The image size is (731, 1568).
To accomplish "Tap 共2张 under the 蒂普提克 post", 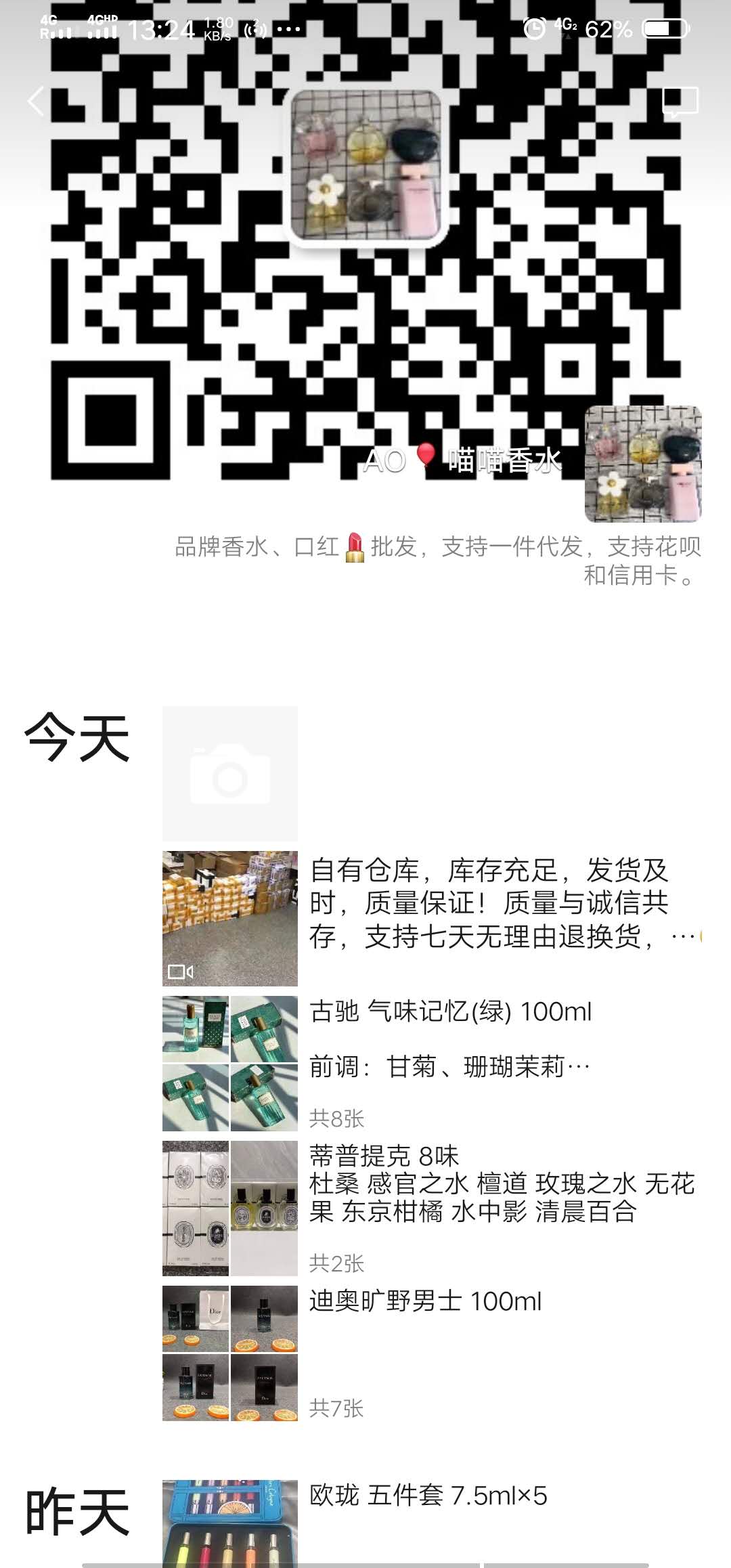I will pos(336,1262).
